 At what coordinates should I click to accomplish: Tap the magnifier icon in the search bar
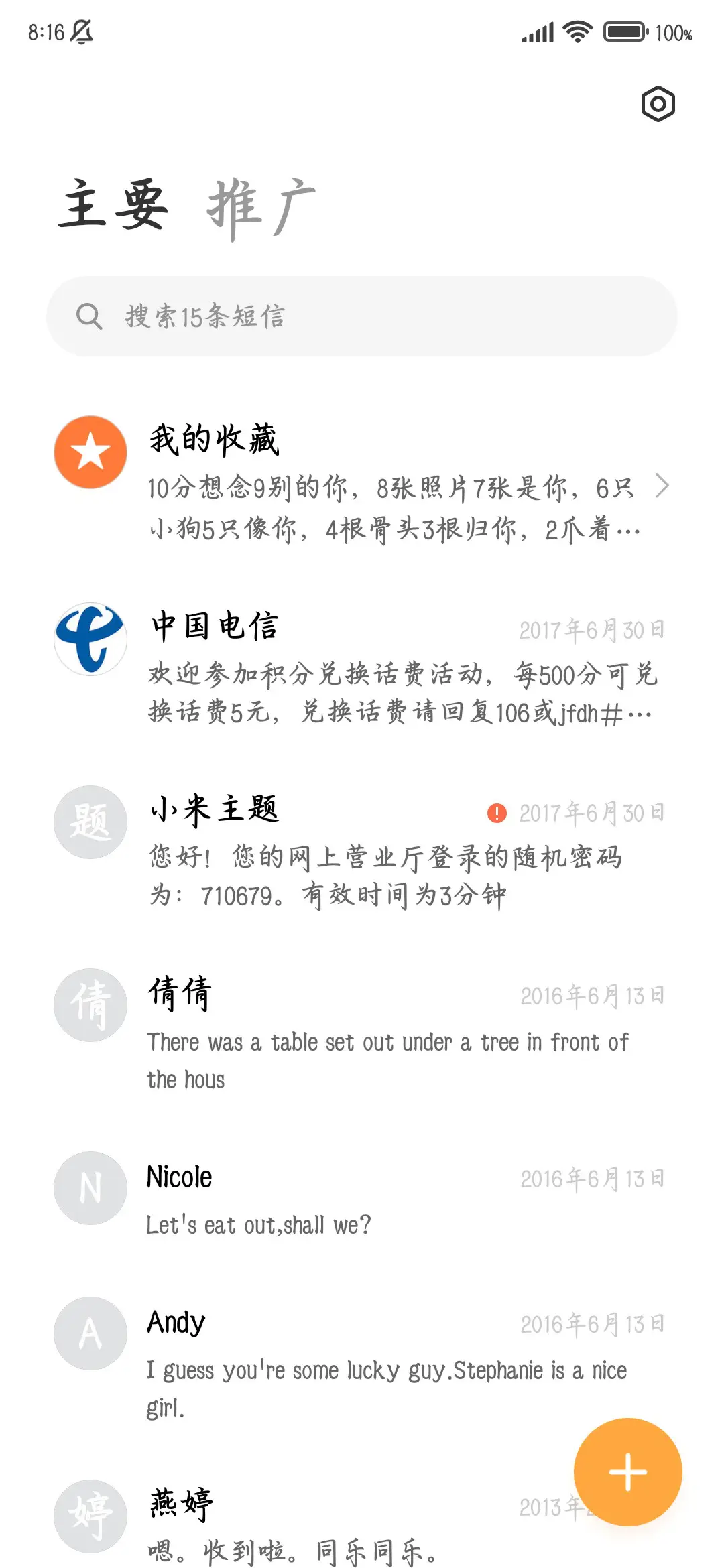[90, 316]
